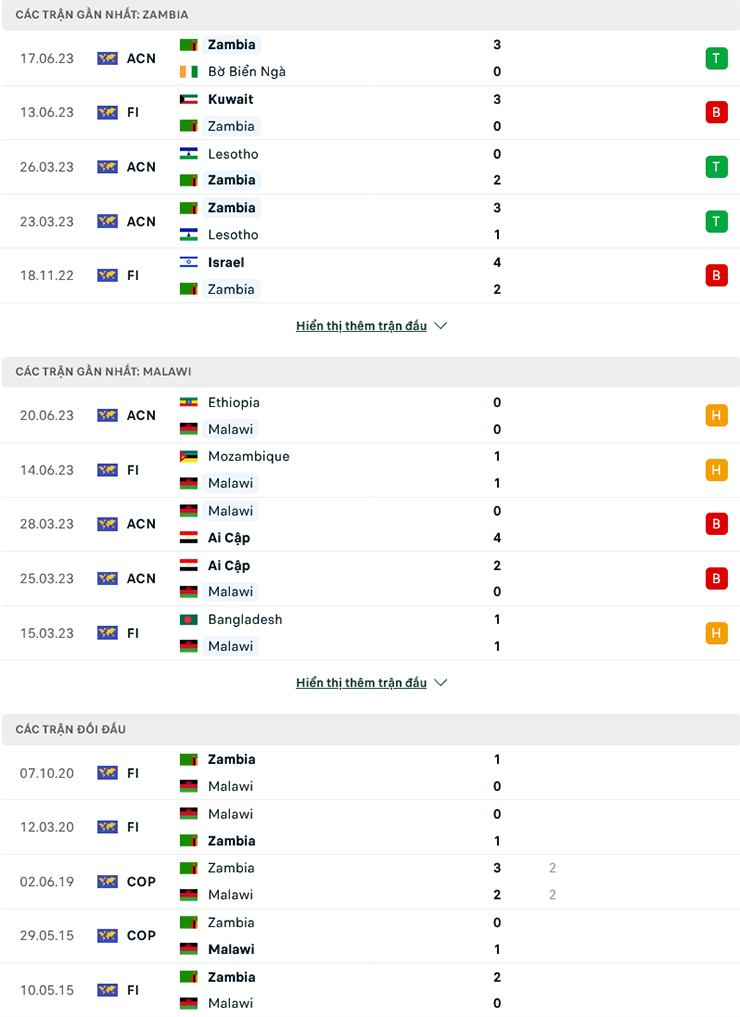Click the green T badge for Zambia vs Lesotho
This screenshot has height=1017, width=740.
716,221
